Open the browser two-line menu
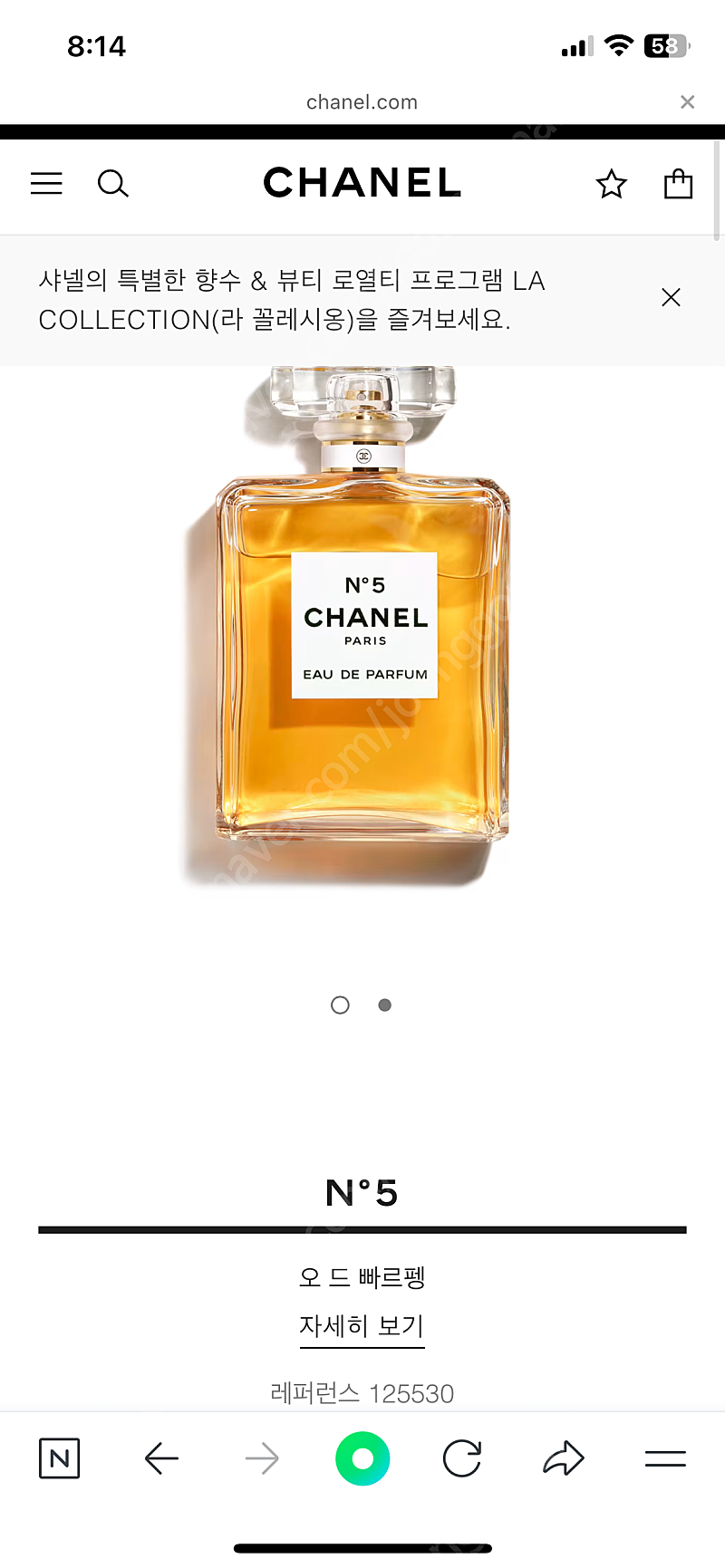Screen dimensions: 725x1568 665,1458
